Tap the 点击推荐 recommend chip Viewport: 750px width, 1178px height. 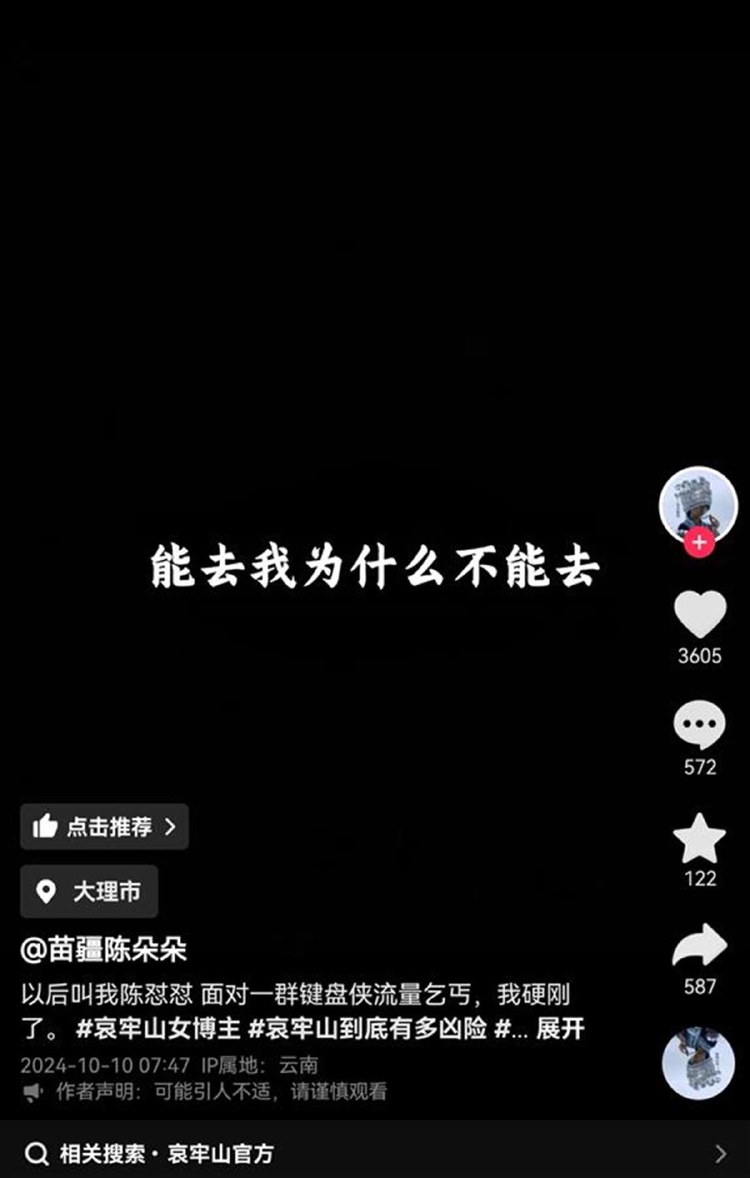(104, 827)
